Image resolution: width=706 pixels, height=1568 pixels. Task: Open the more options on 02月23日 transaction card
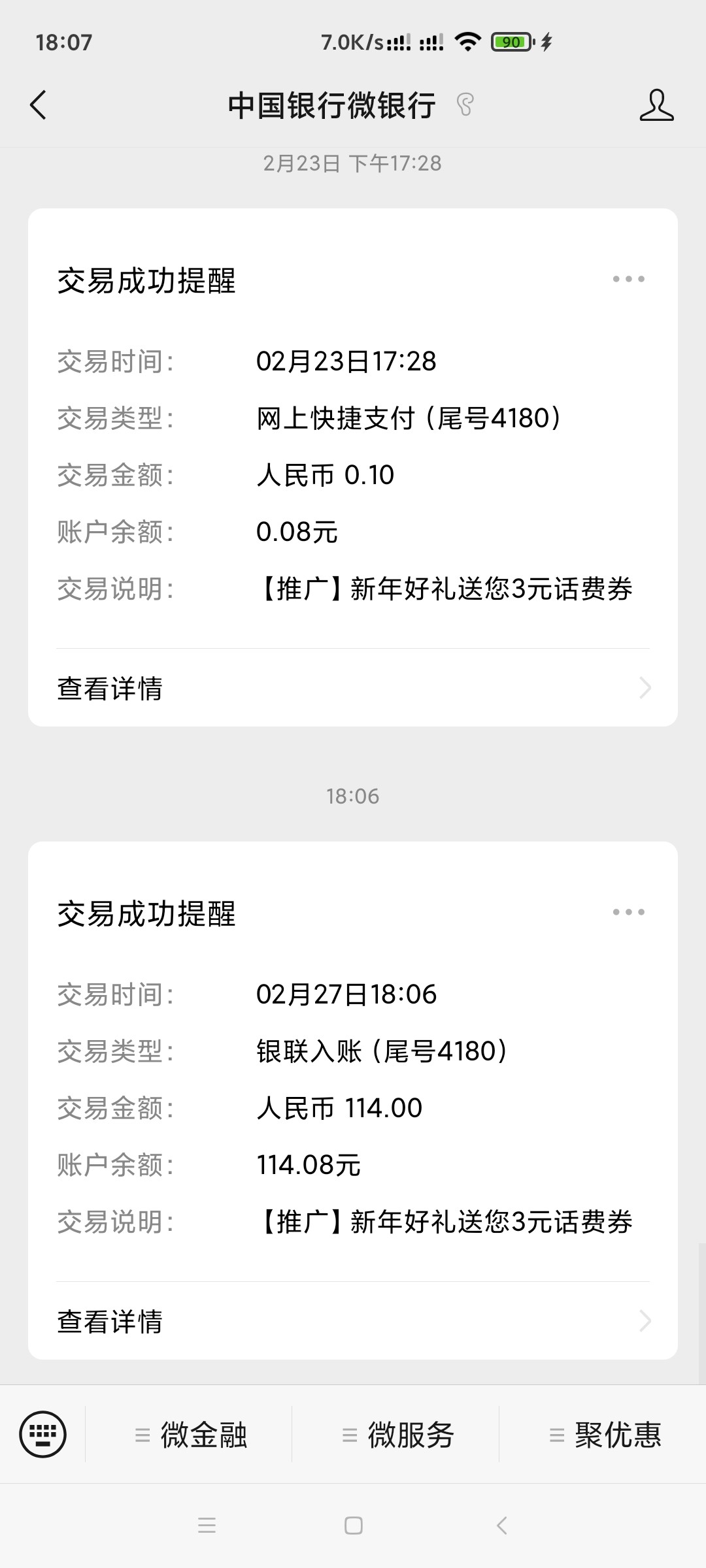click(x=628, y=280)
